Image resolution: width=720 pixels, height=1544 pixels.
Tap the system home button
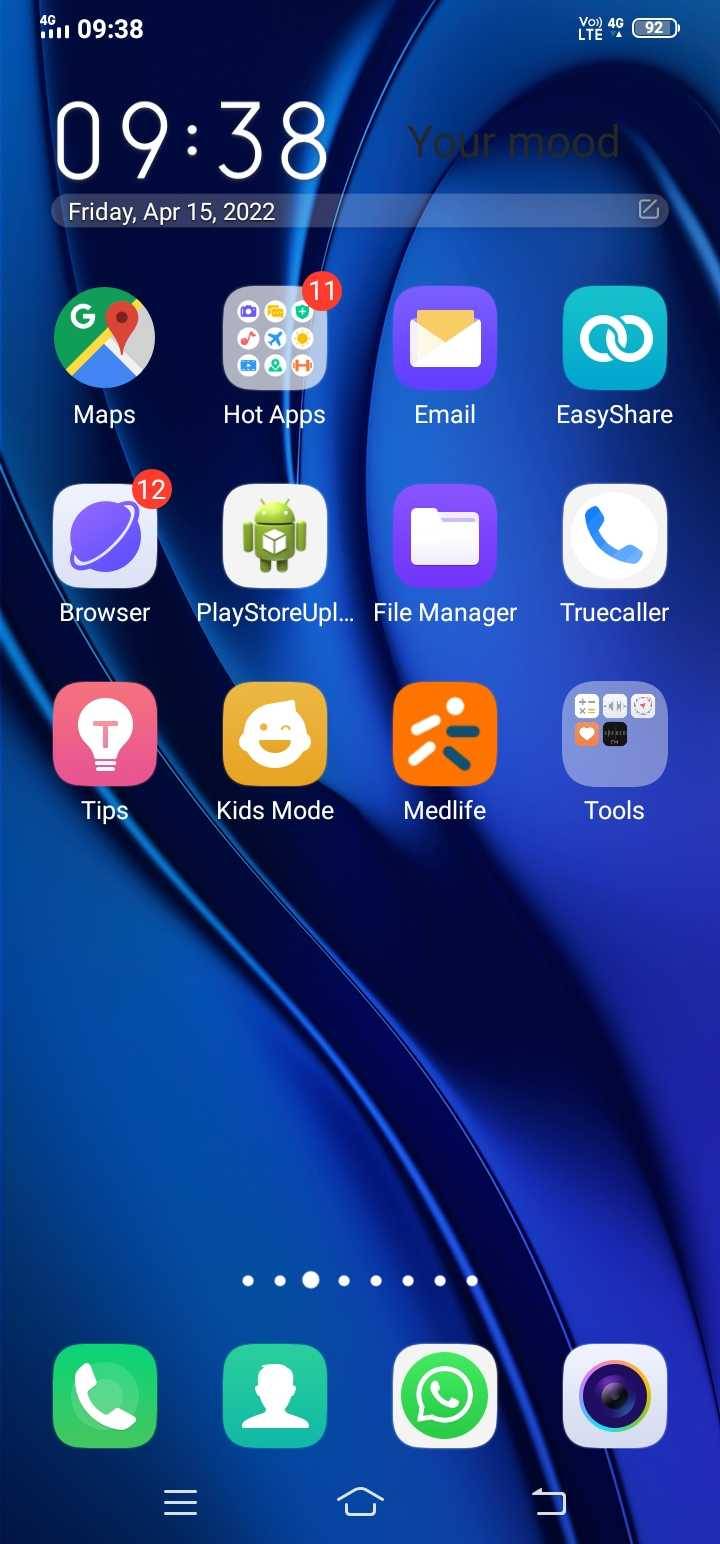[x=360, y=1501]
